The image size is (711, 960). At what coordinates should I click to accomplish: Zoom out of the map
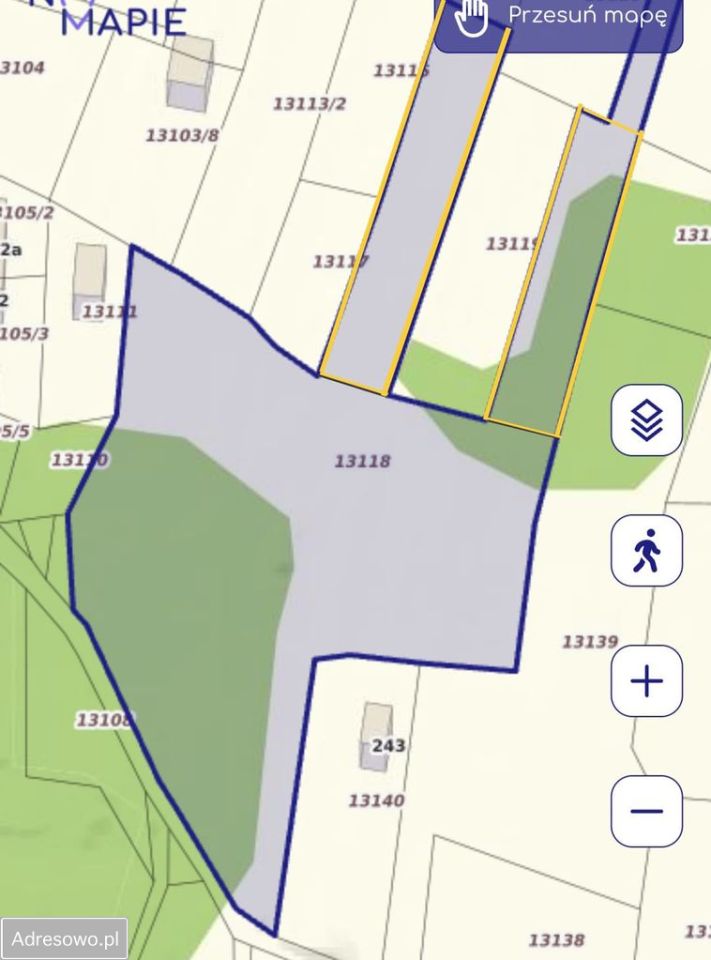coord(647,811)
